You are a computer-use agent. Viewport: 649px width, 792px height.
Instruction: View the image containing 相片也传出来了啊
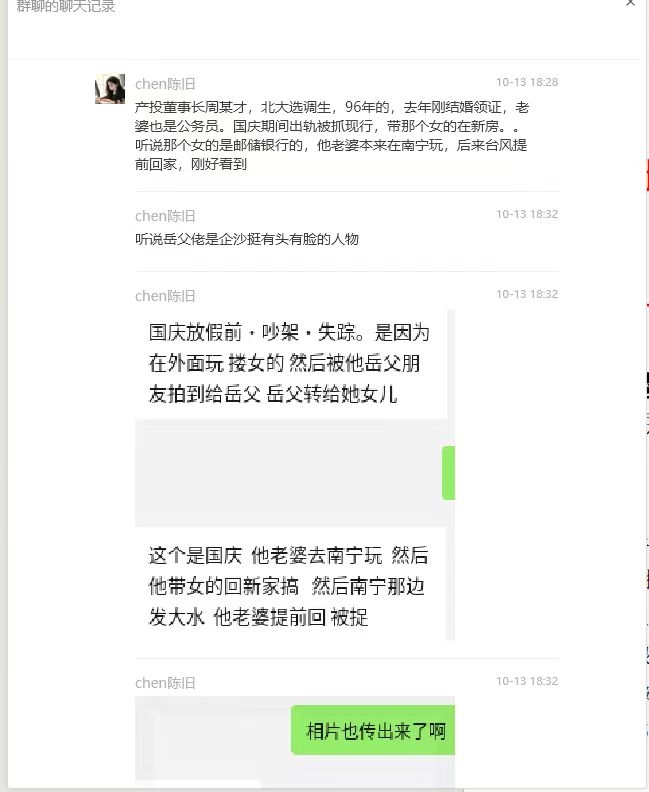coord(294,738)
